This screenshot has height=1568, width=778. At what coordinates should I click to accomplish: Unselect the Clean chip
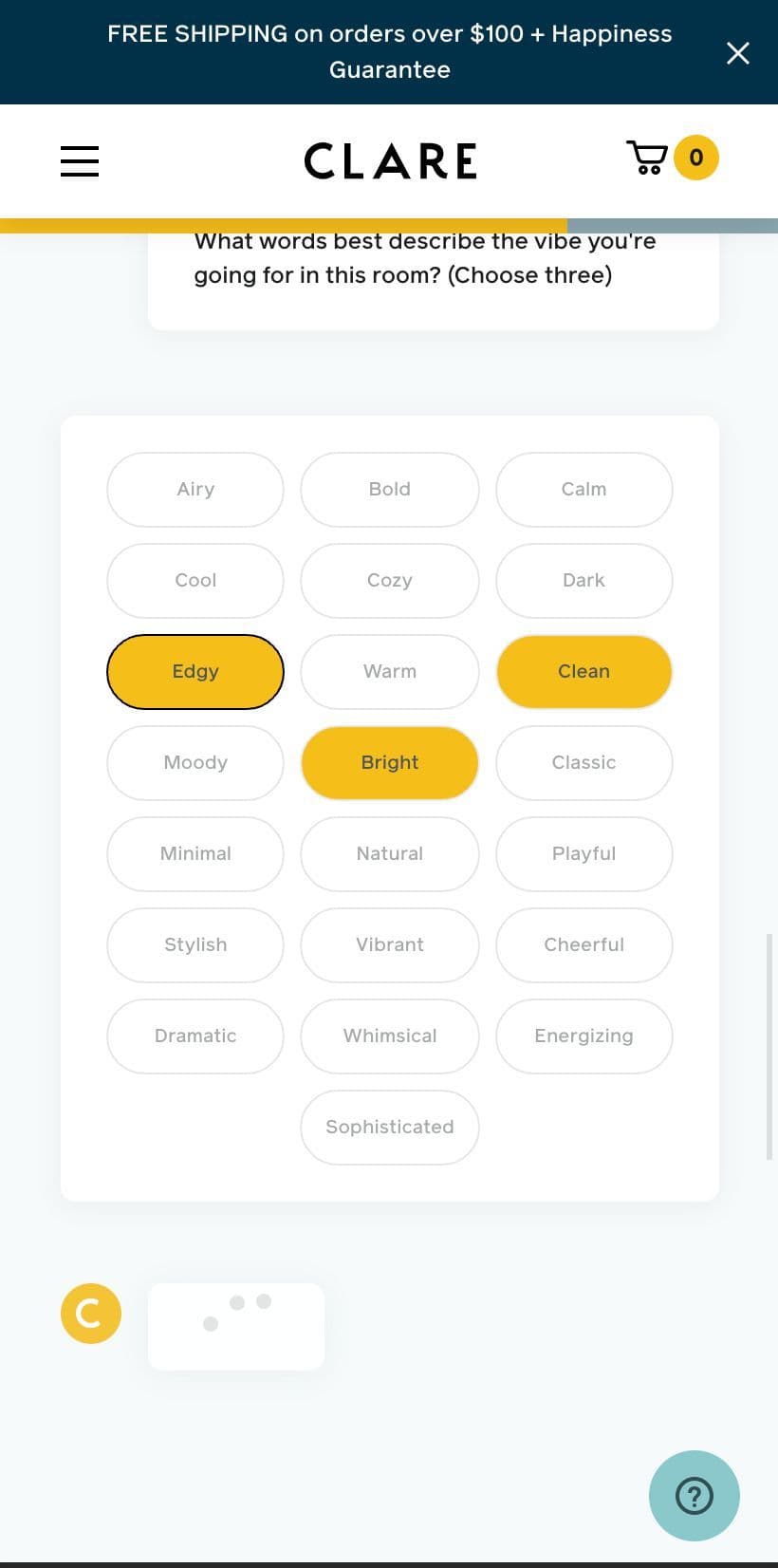coord(583,672)
